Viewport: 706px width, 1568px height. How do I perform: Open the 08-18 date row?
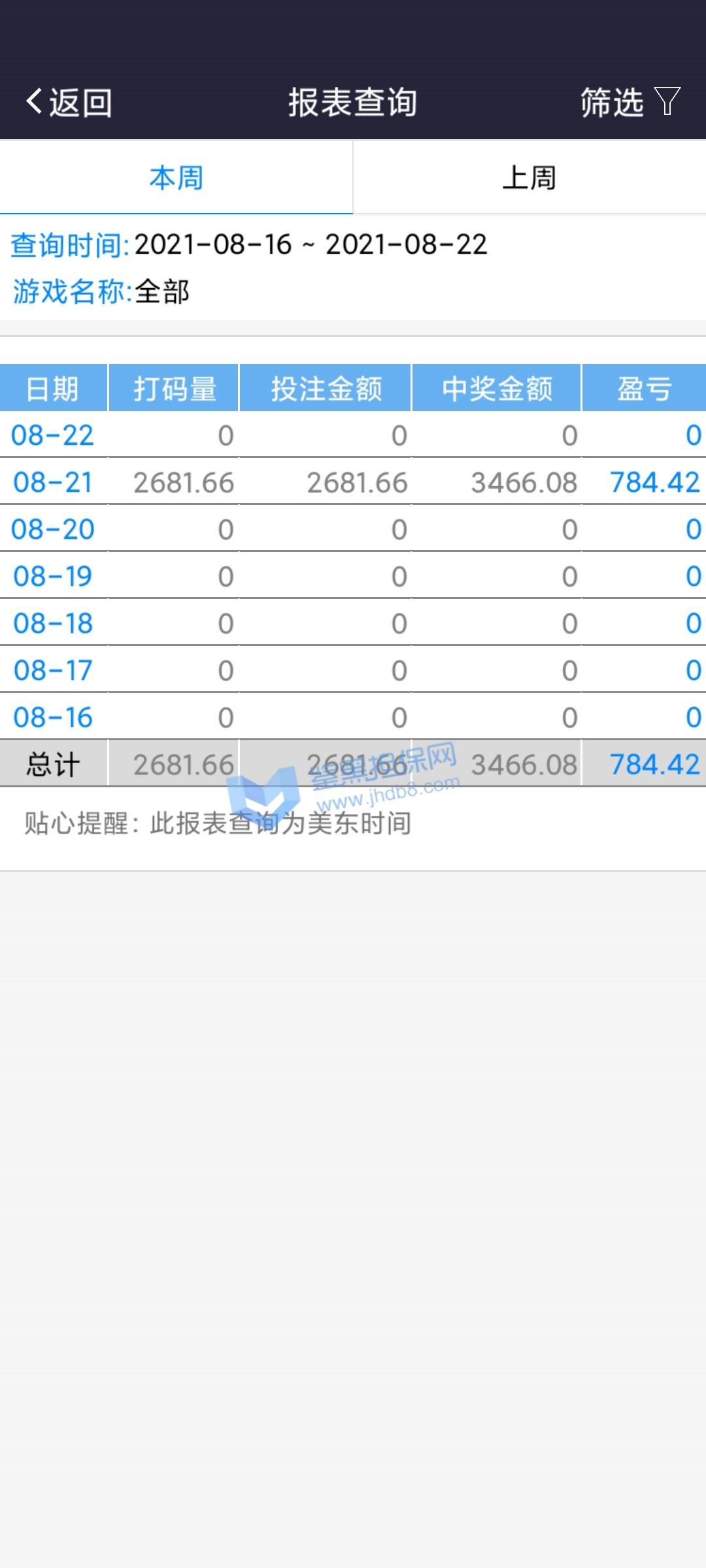(53, 623)
